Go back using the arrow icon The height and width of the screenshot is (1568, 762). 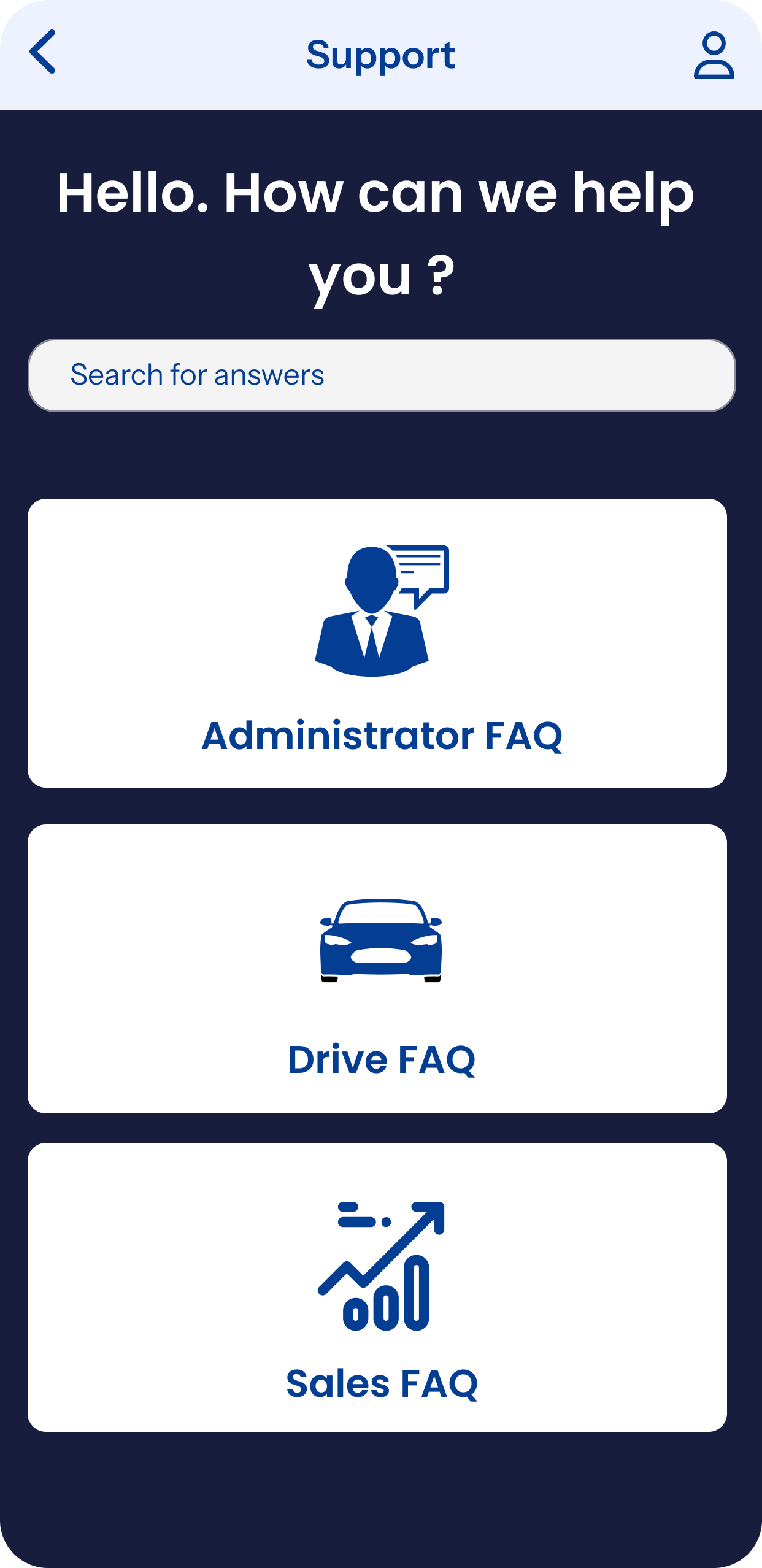[43, 52]
